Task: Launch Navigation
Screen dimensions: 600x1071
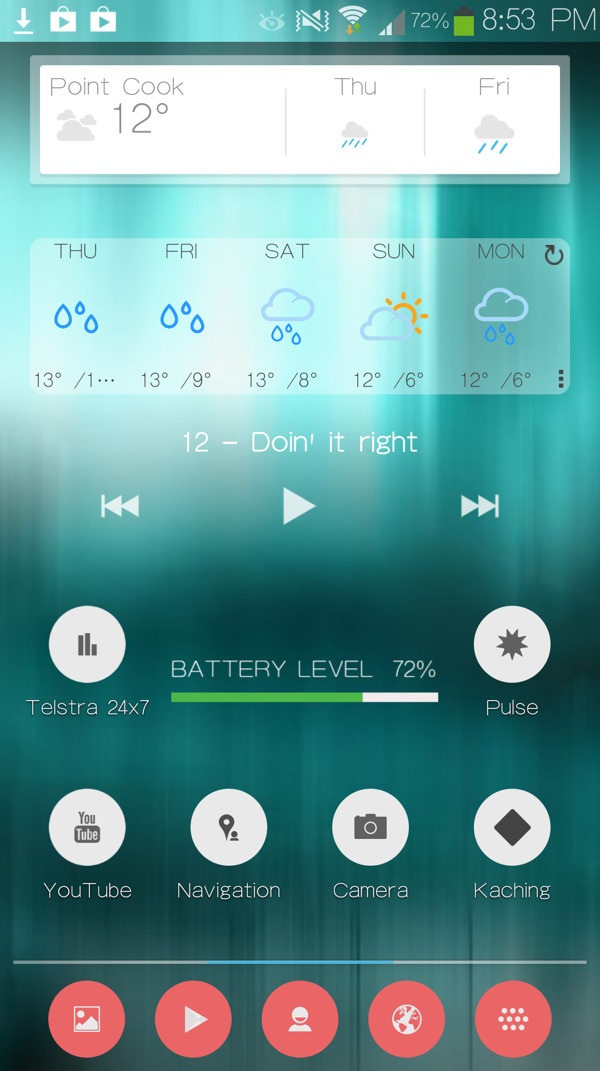Action: click(x=228, y=828)
